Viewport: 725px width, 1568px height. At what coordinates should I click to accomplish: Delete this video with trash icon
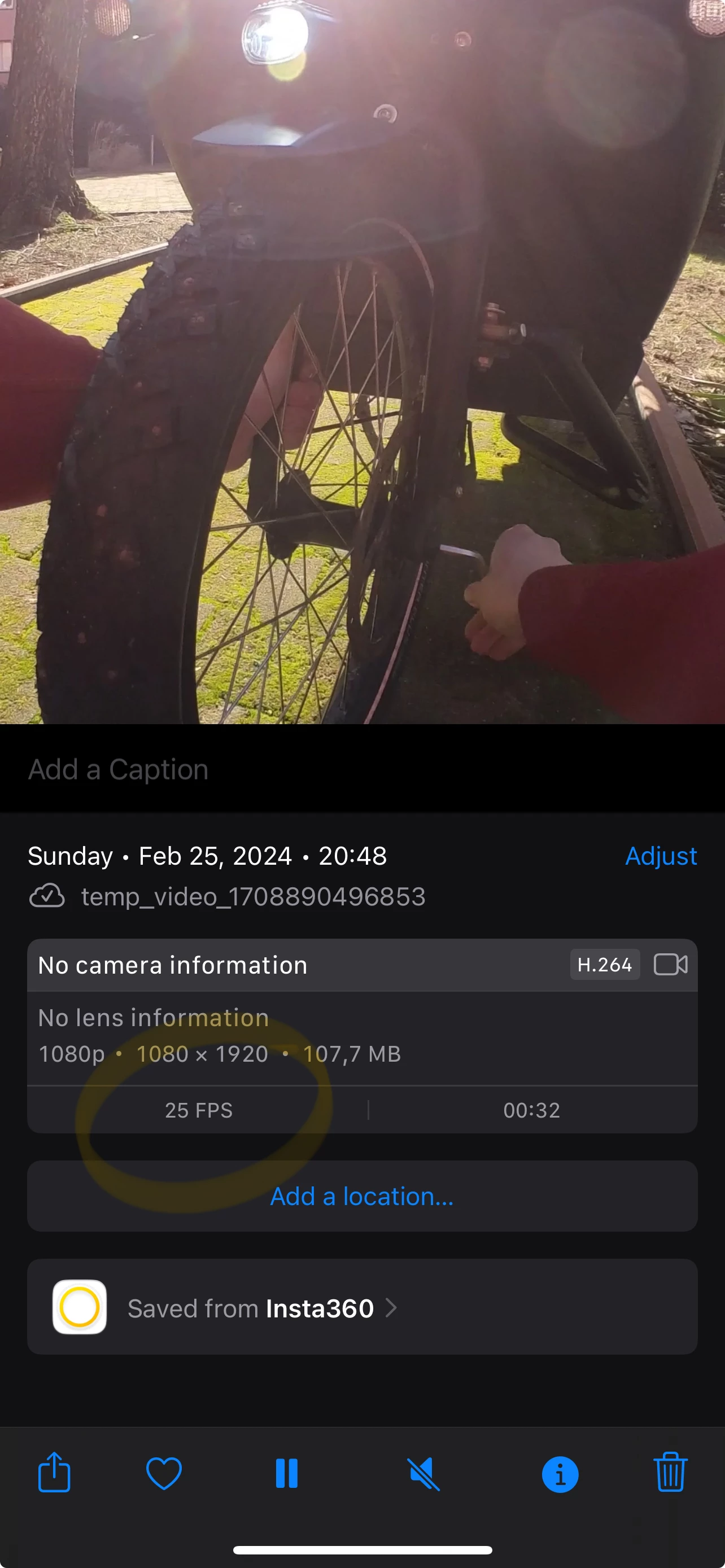click(x=670, y=1473)
